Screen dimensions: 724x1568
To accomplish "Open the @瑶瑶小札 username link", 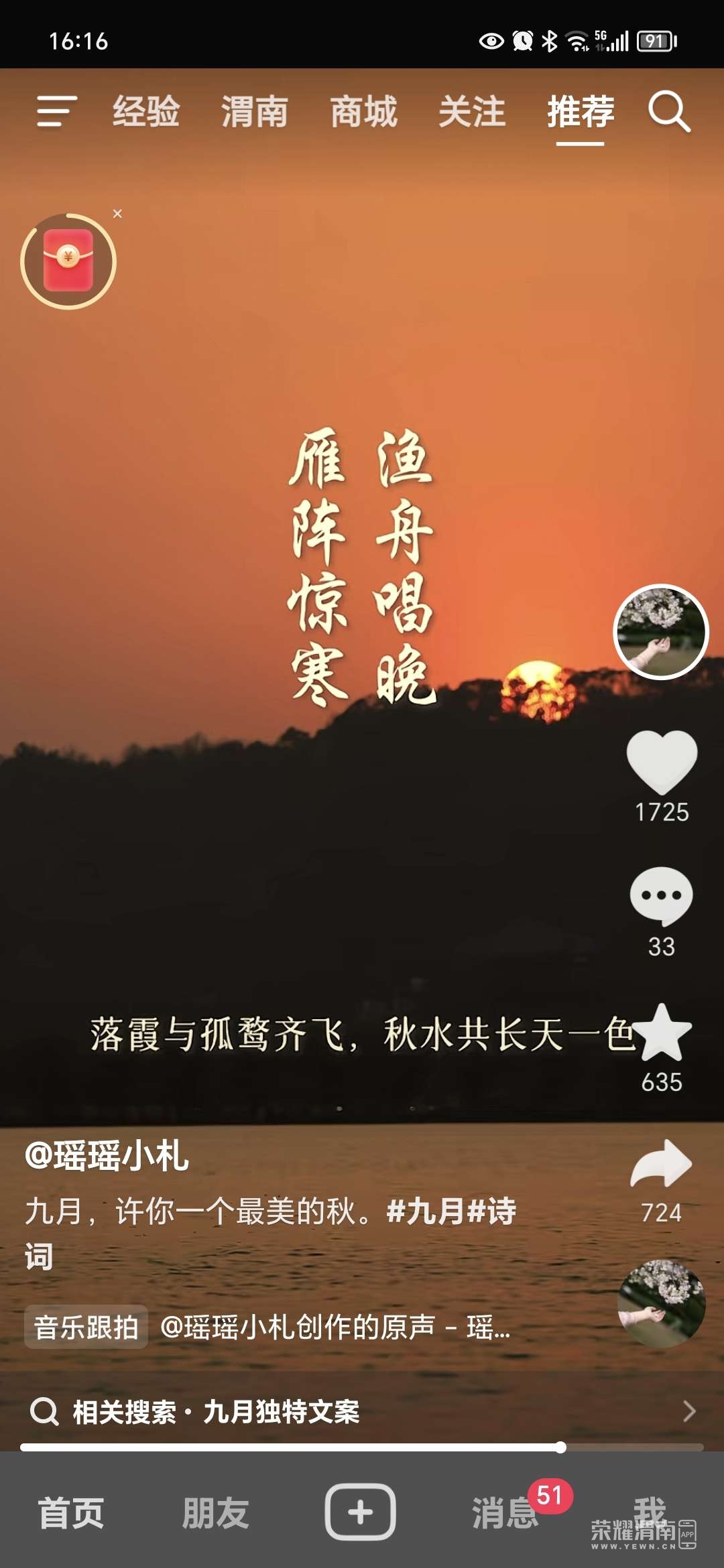I will 107,1156.
